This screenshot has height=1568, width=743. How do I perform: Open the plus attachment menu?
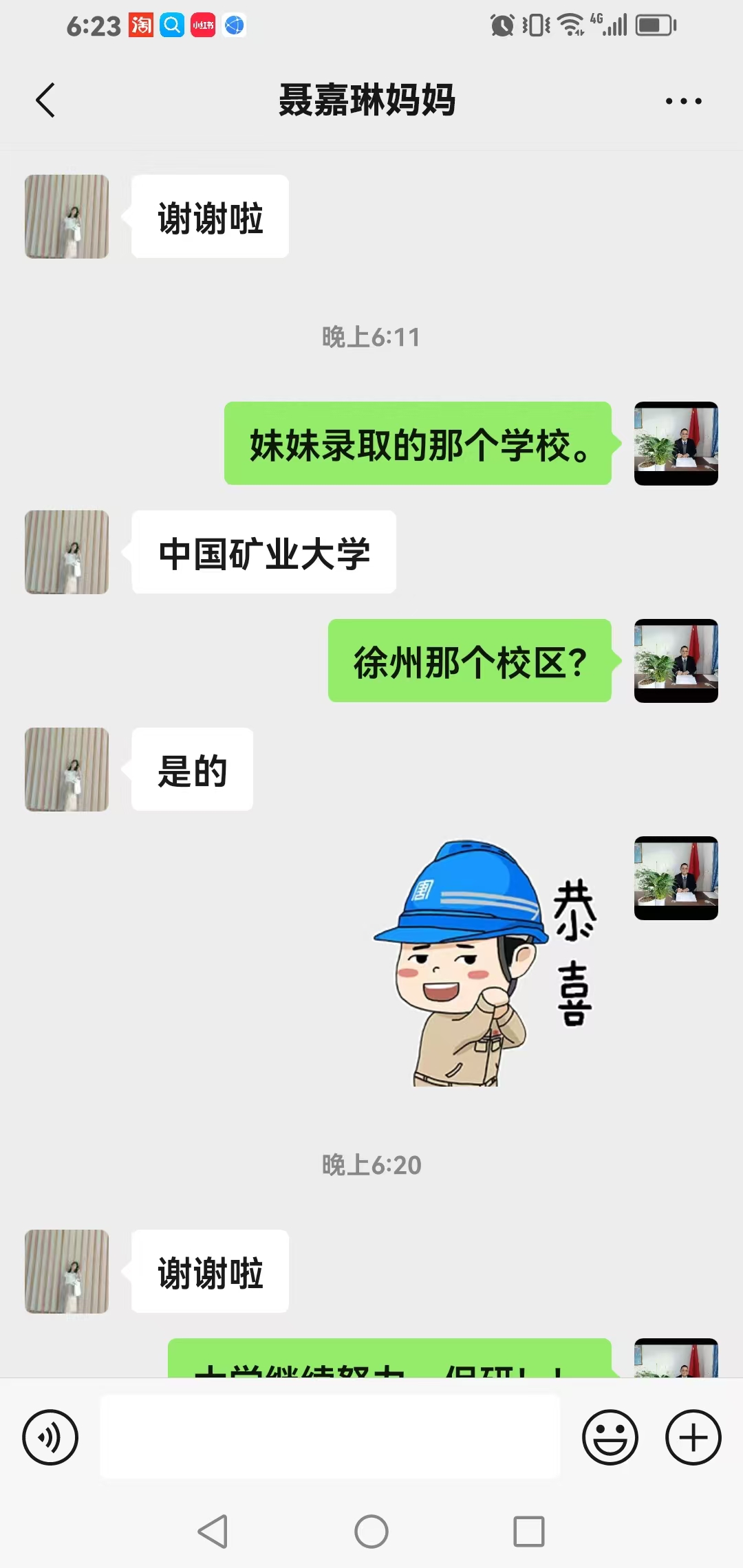(x=693, y=1437)
